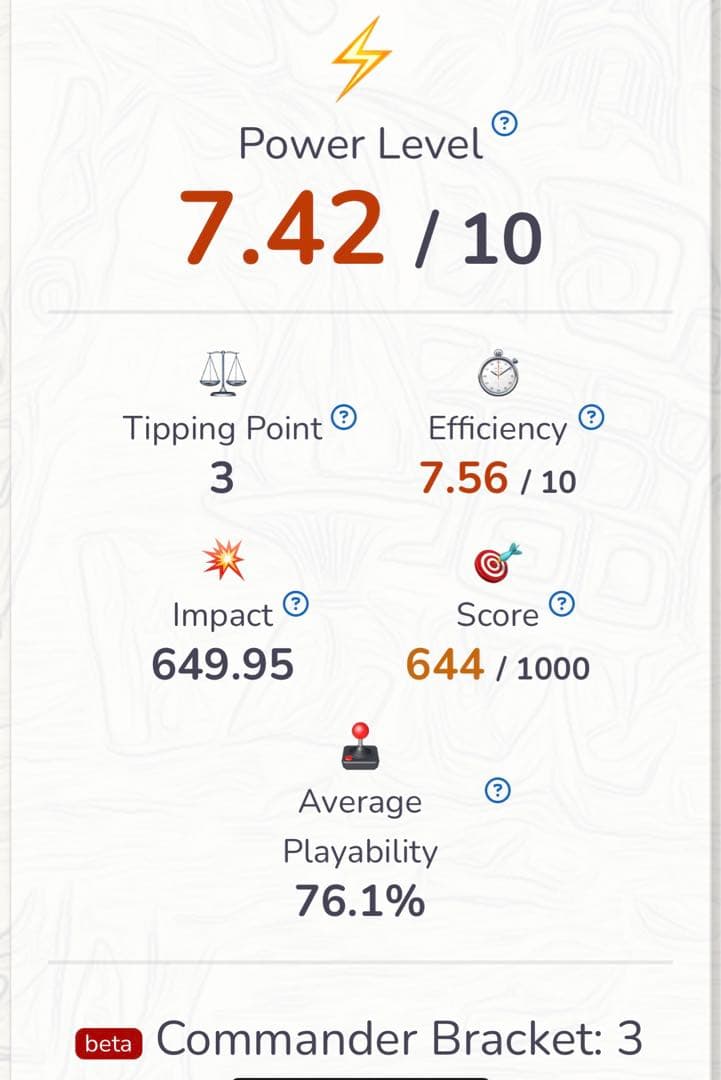Open the Power Level help icon

pos(506,123)
